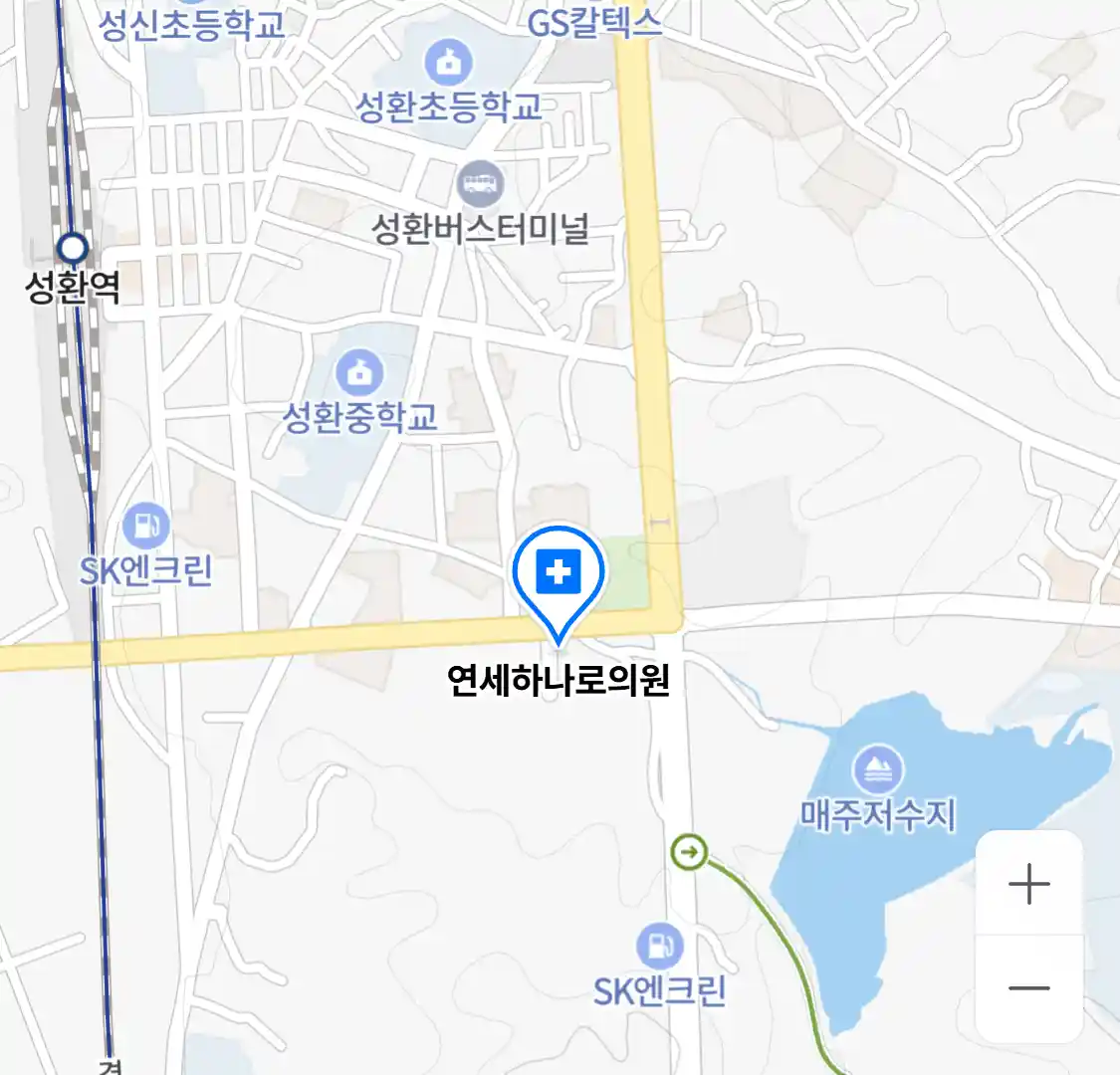Open 성환중학교 school marker
Image resolution: width=1120 pixels, height=1075 pixels.
pyautogui.click(x=359, y=373)
